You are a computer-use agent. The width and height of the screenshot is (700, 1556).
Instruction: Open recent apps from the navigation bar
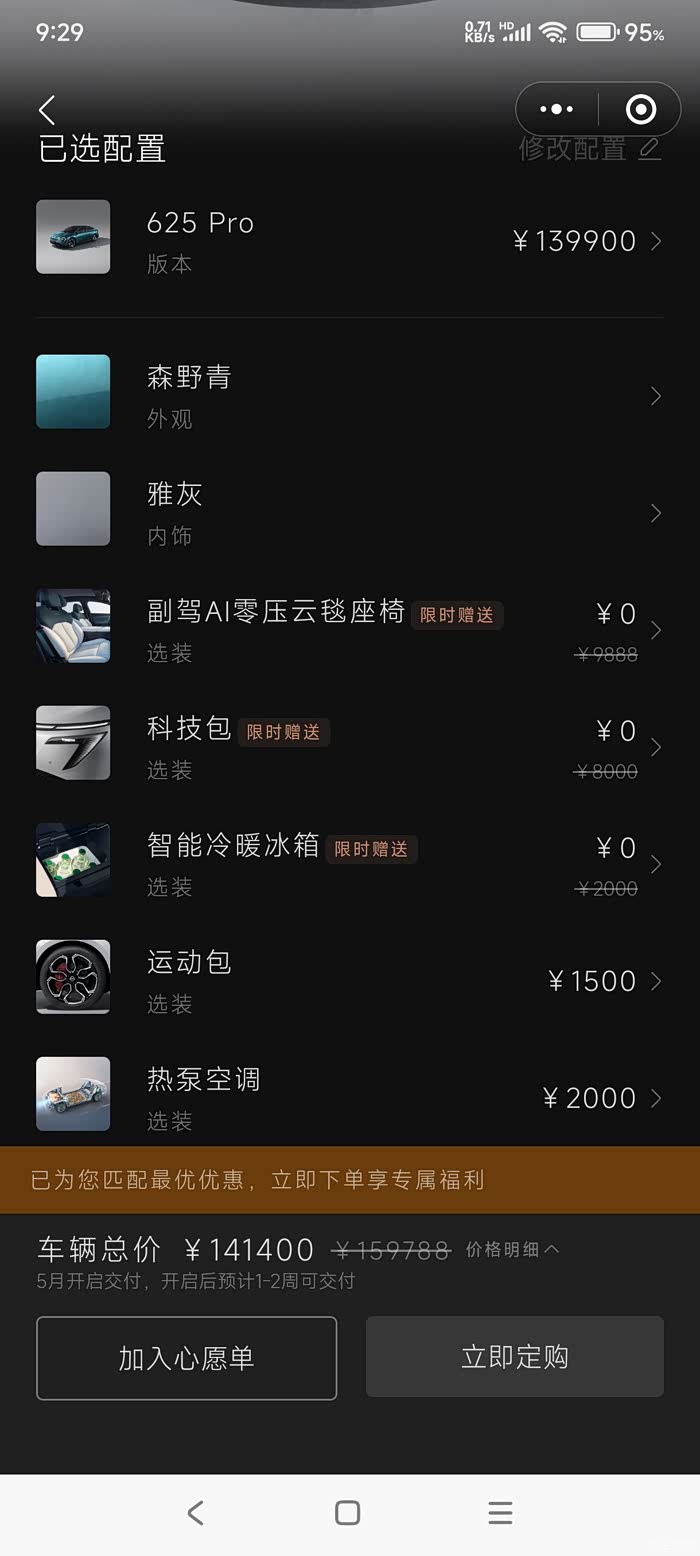[x=500, y=1513]
